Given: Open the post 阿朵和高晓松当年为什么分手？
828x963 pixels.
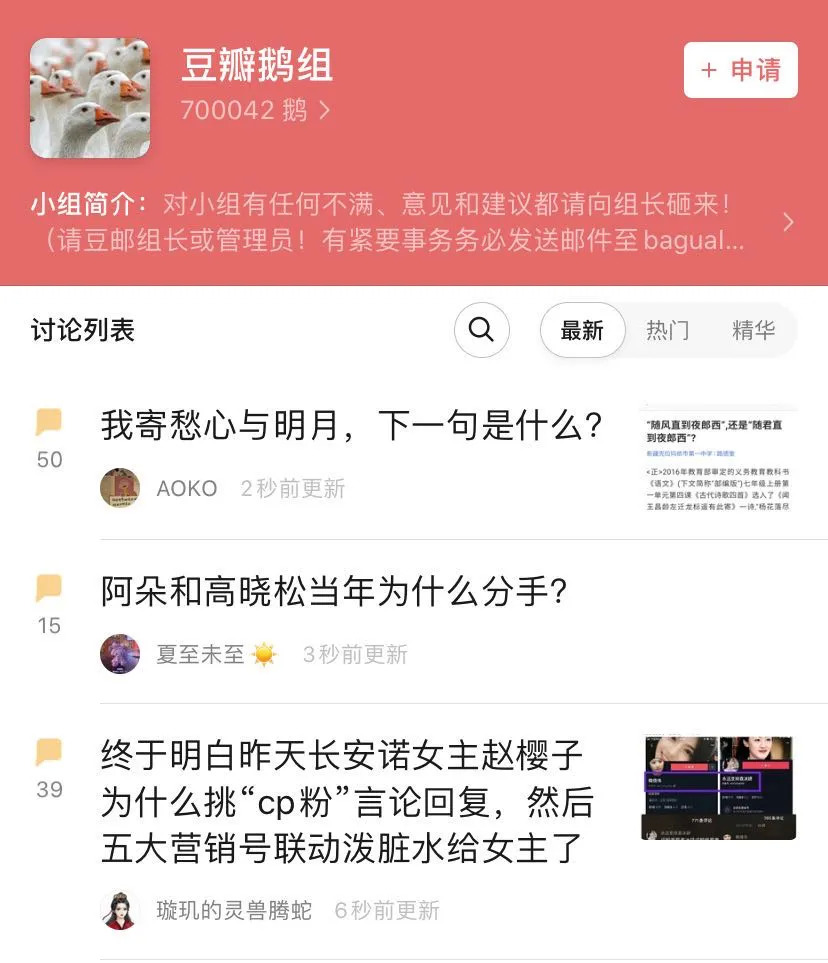Looking at the screenshot, I should pyautogui.click(x=334, y=592).
